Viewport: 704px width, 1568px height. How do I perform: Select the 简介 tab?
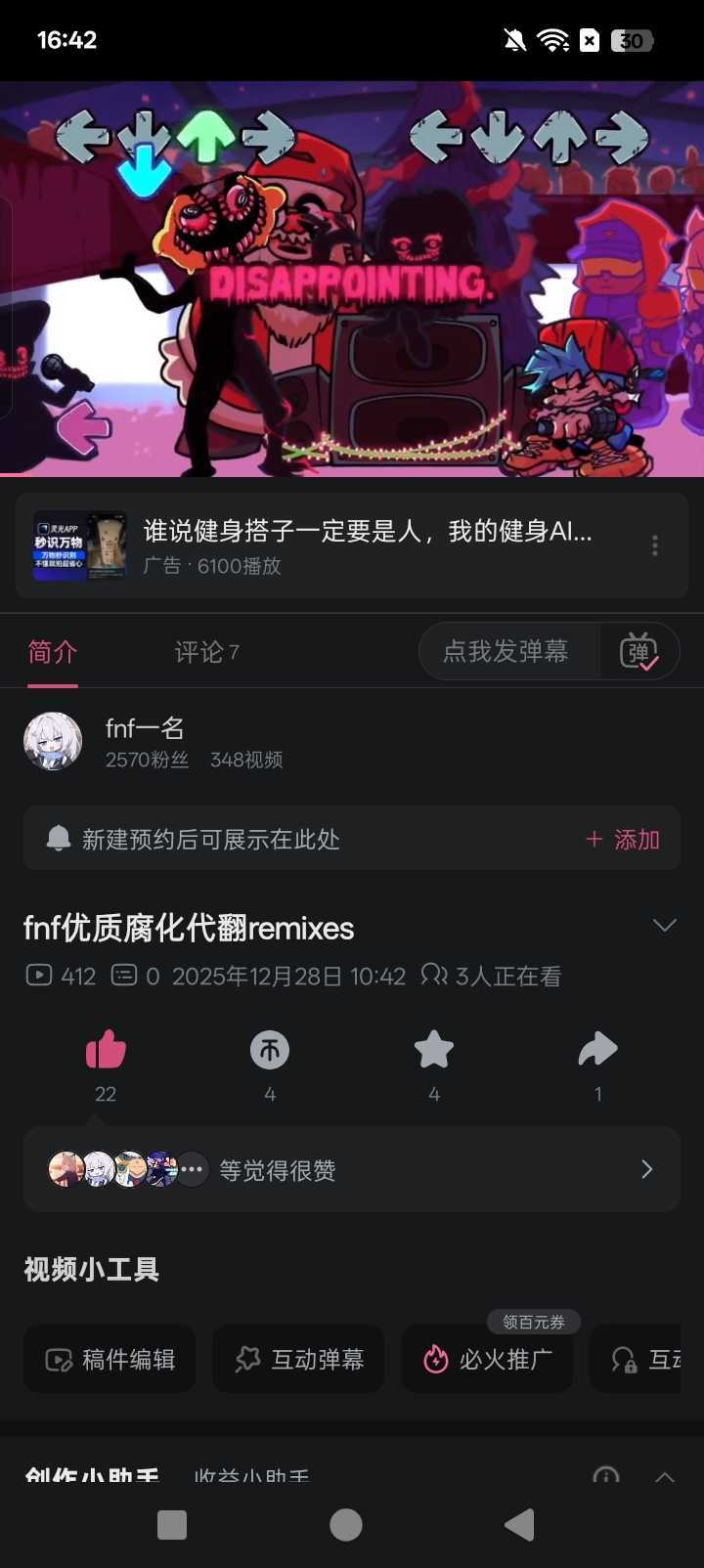53,652
